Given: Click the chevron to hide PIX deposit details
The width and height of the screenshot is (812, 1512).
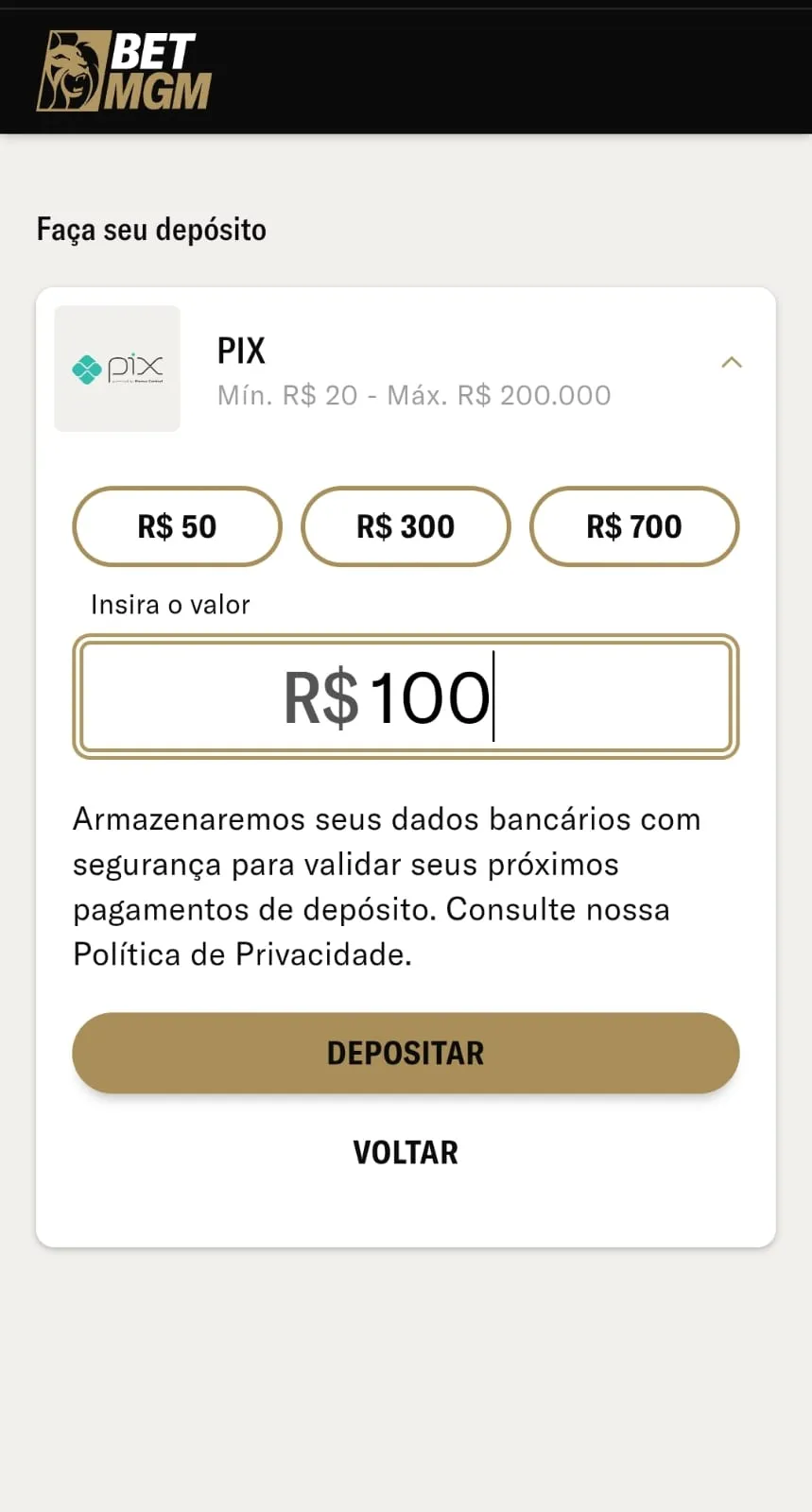Looking at the screenshot, I should pos(732,362).
